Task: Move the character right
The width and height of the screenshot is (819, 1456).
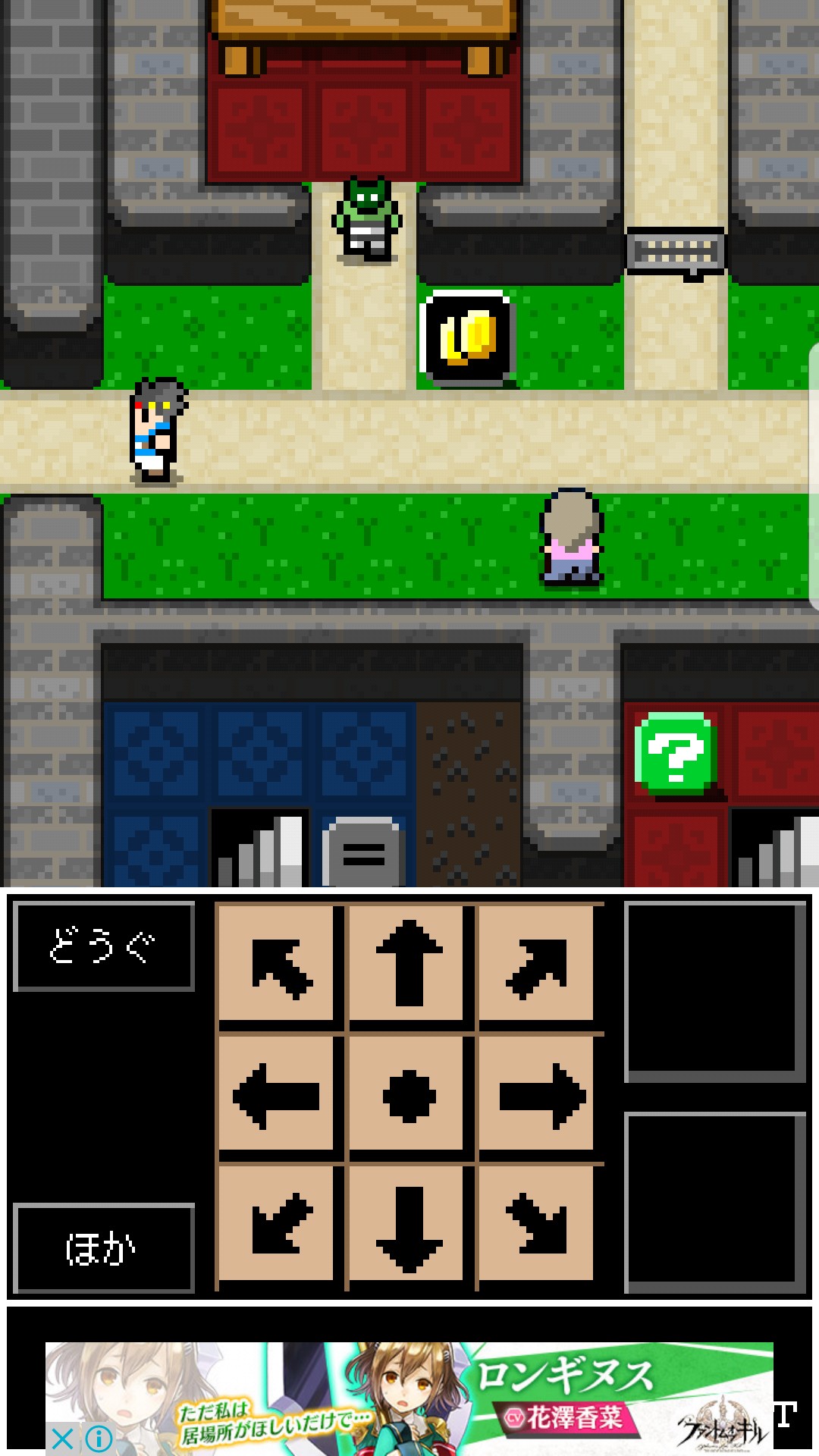Action: (x=540, y=1094)
